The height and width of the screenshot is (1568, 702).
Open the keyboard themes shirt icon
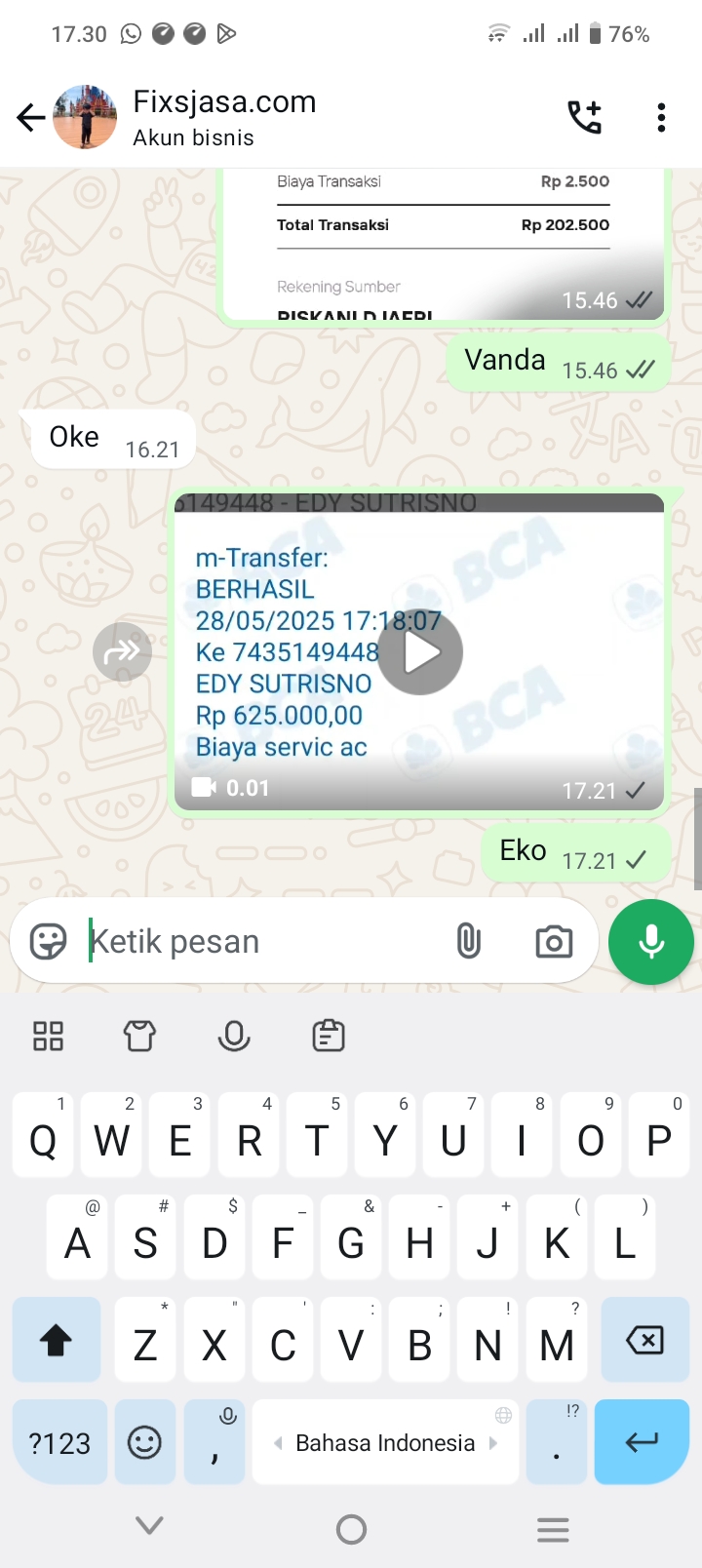(x=139, y=1036)
